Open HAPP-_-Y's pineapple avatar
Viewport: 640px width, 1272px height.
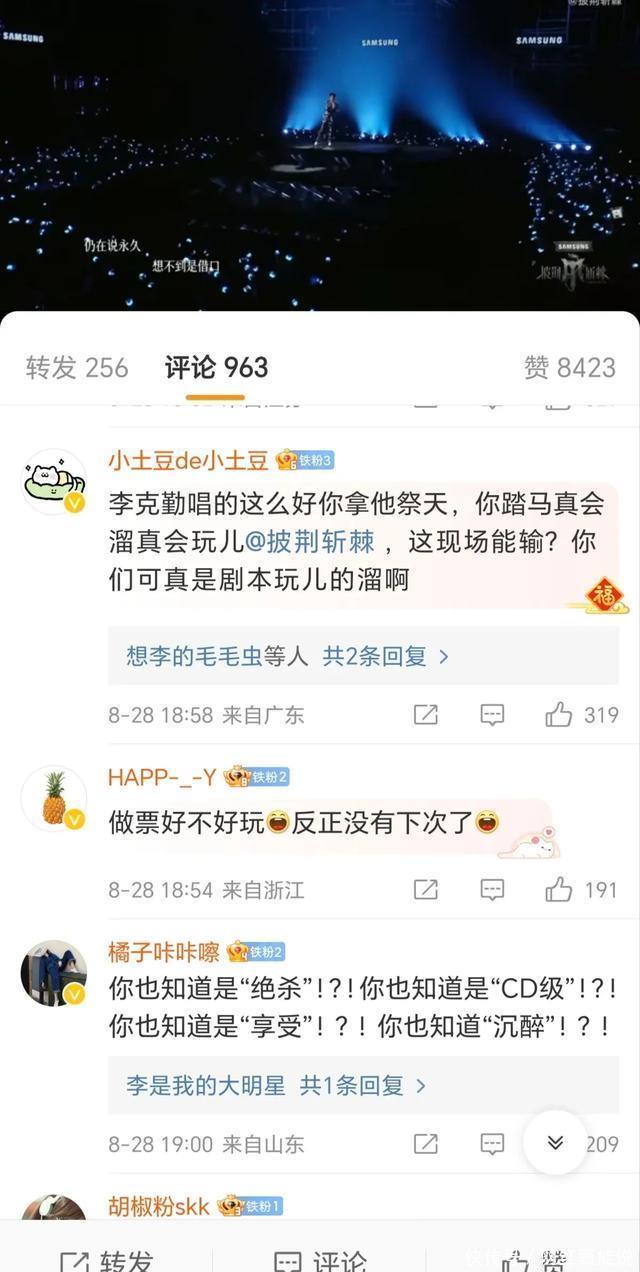click(x=54, y=798)
